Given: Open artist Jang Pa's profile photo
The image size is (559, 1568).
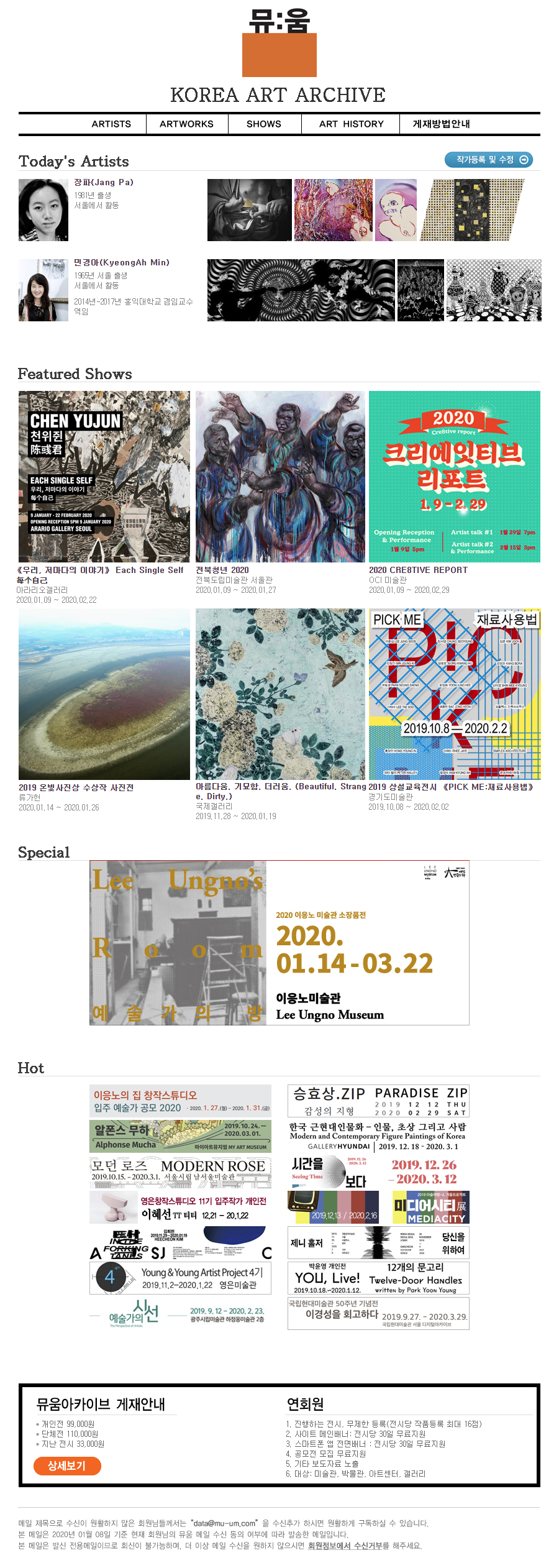Looking at the screenshot, I should (43, 210).
